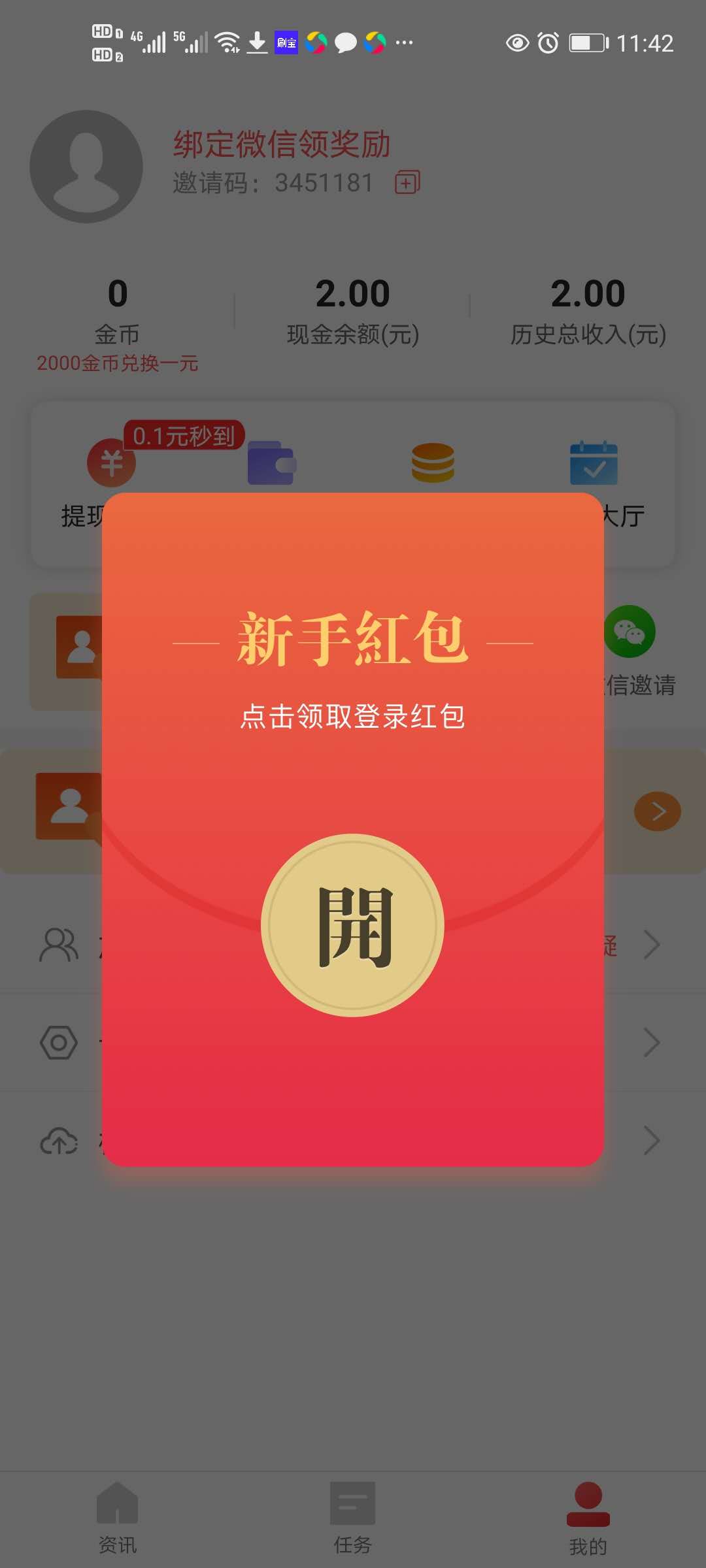Open the friends row with people icon
This screenshot has height=1568, width=706.
(x=59, y=945)
